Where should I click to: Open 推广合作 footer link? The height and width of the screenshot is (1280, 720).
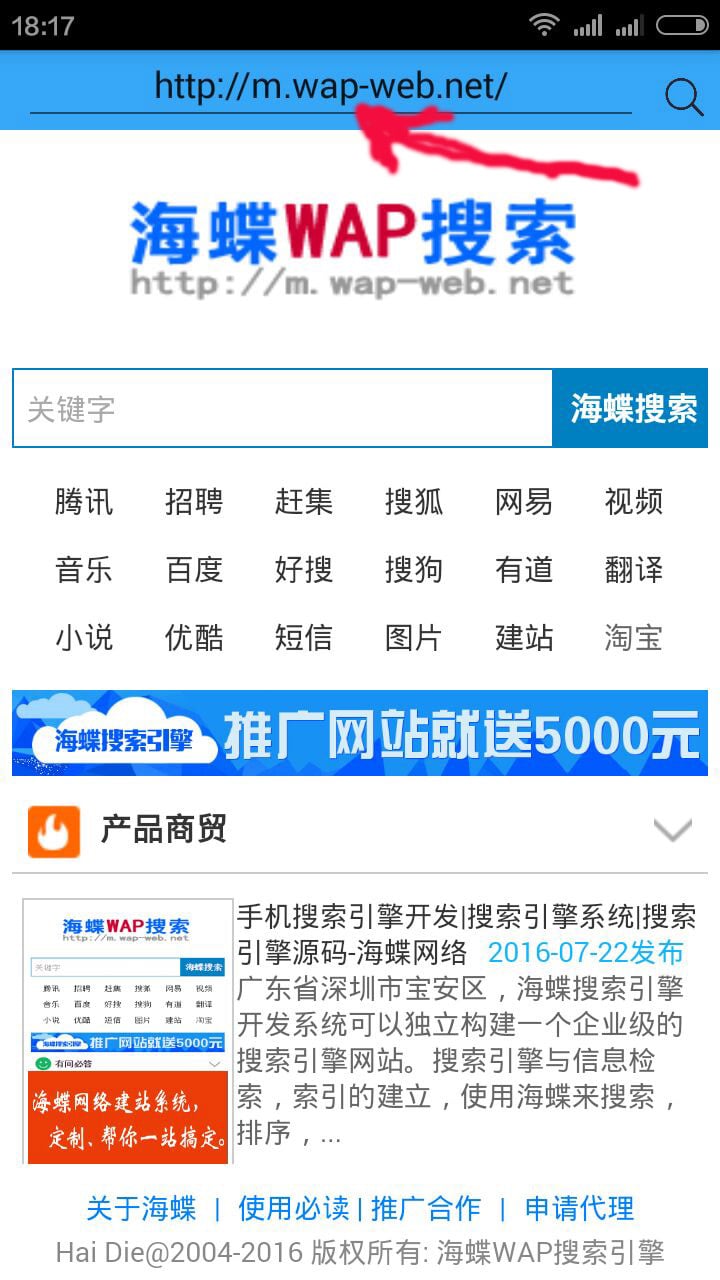[x=426, y=1208]
